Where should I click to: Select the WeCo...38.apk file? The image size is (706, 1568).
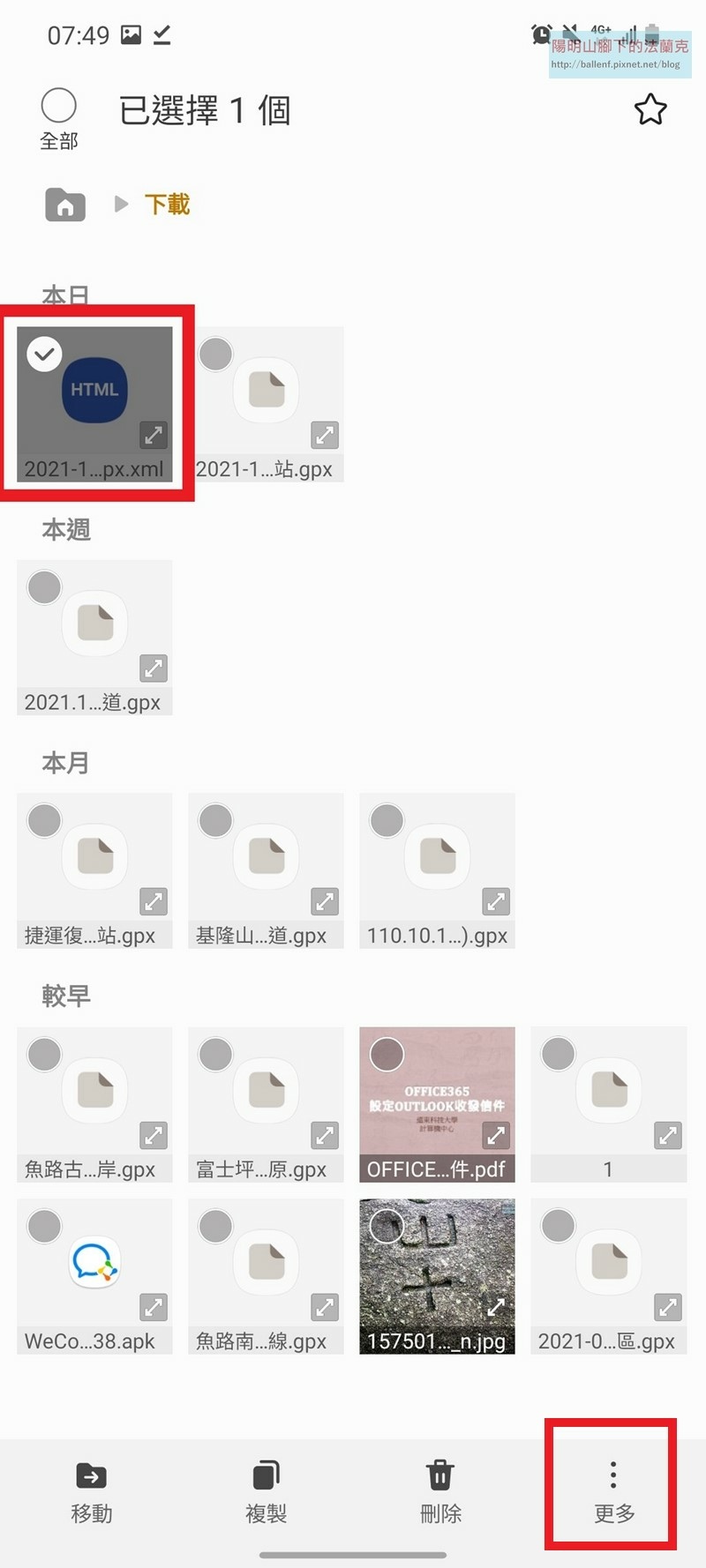point(94,1277)
